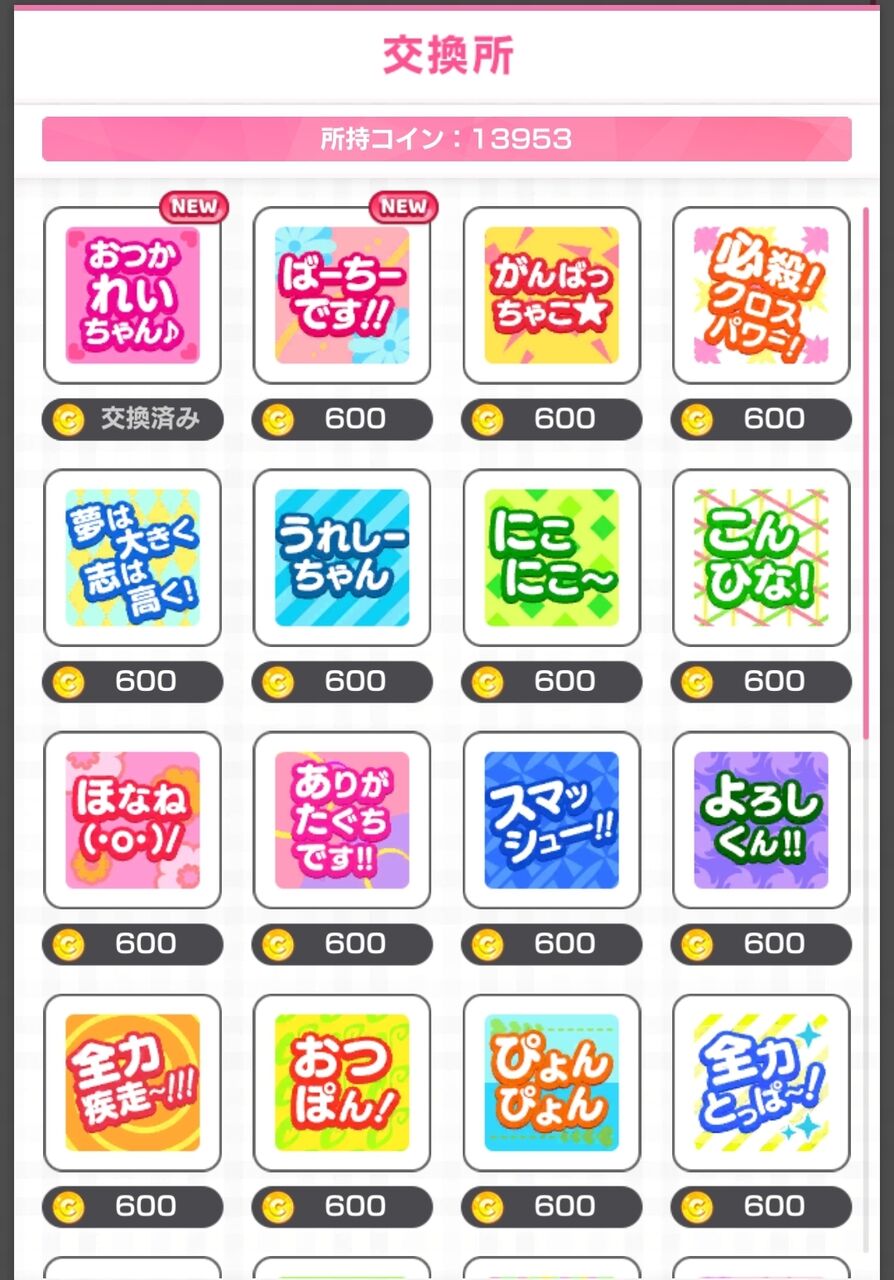Open the 全力とっぱ〜! stamp
Image resolution: width=894 pixels, height=1280 pixels.
tap(761, 1082)
